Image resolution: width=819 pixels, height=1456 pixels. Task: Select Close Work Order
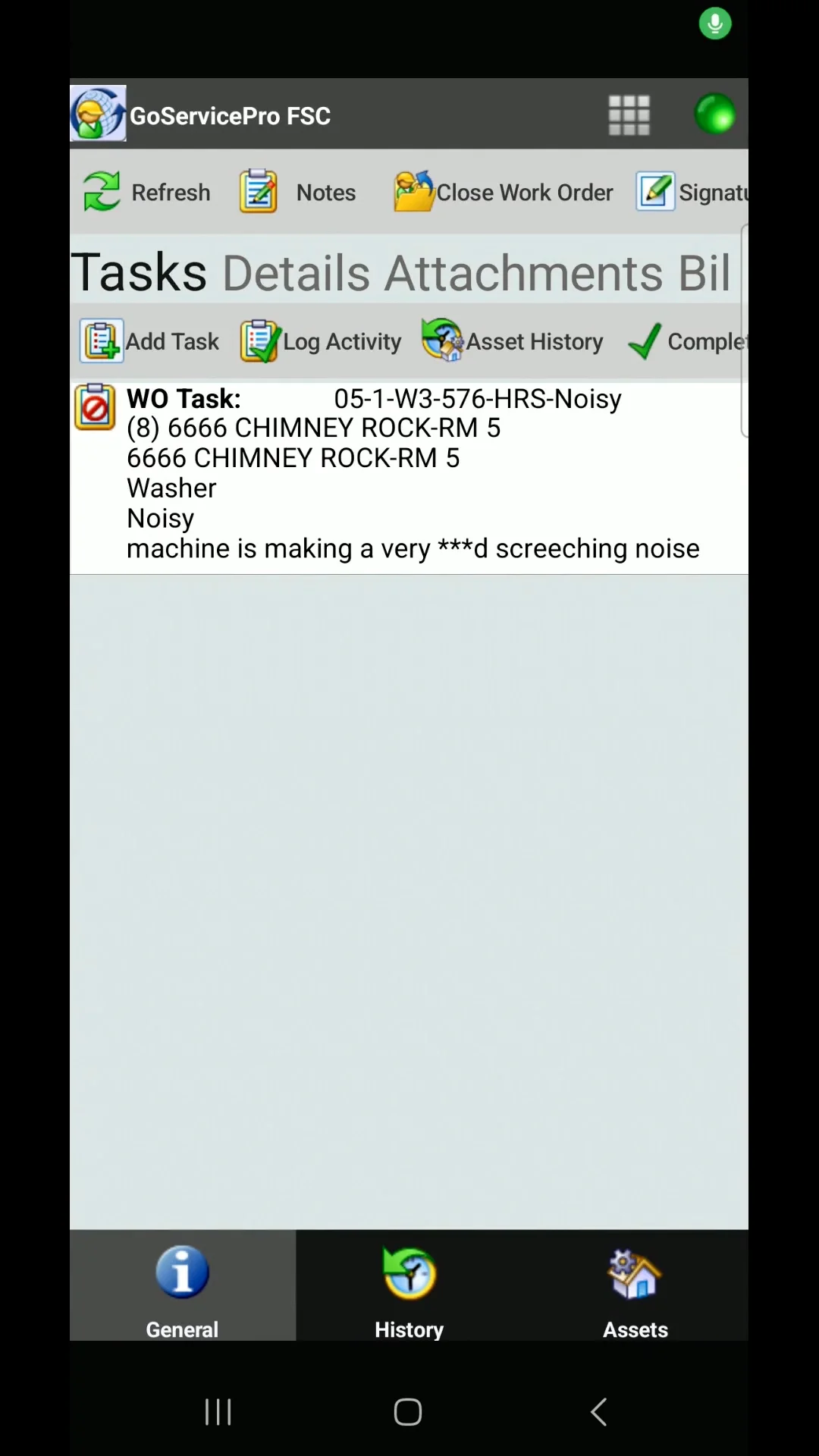tap(504, 192)
